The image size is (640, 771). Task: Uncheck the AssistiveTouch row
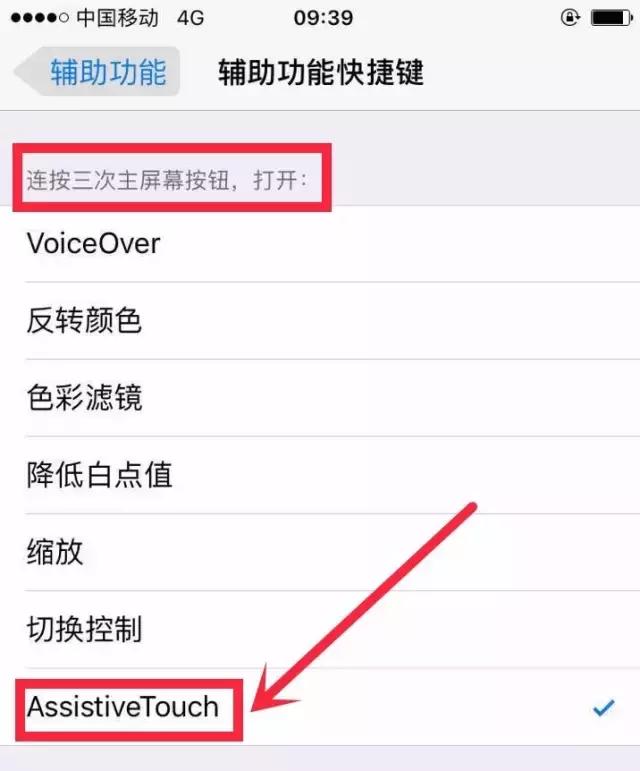click(x=320, y=707)
